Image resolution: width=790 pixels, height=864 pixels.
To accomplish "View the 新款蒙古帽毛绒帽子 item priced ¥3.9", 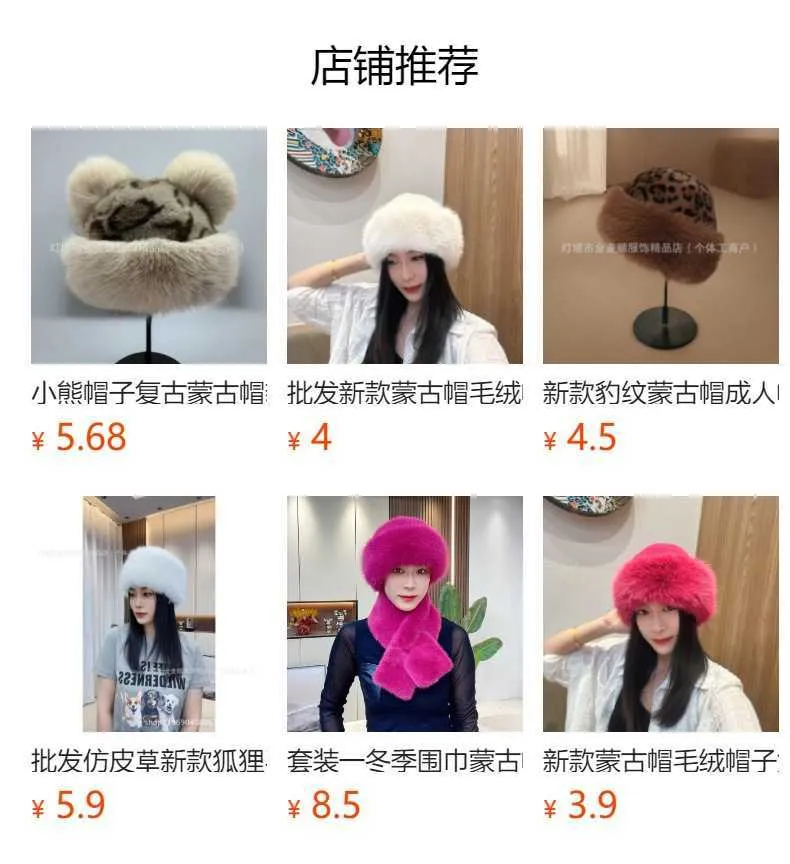I will (x=660, y=614).
